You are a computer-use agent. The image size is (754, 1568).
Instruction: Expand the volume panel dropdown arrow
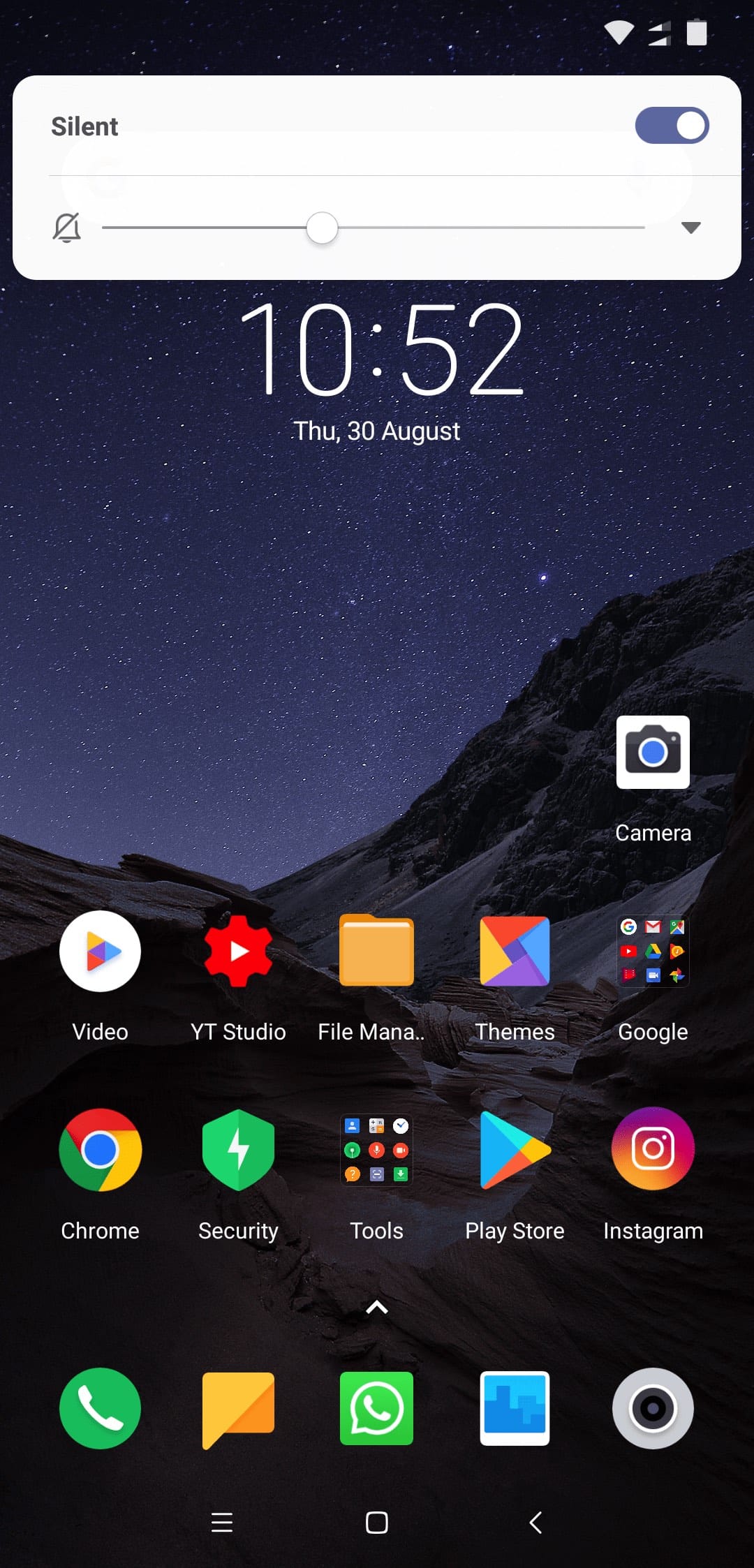[x=690, y=228]
